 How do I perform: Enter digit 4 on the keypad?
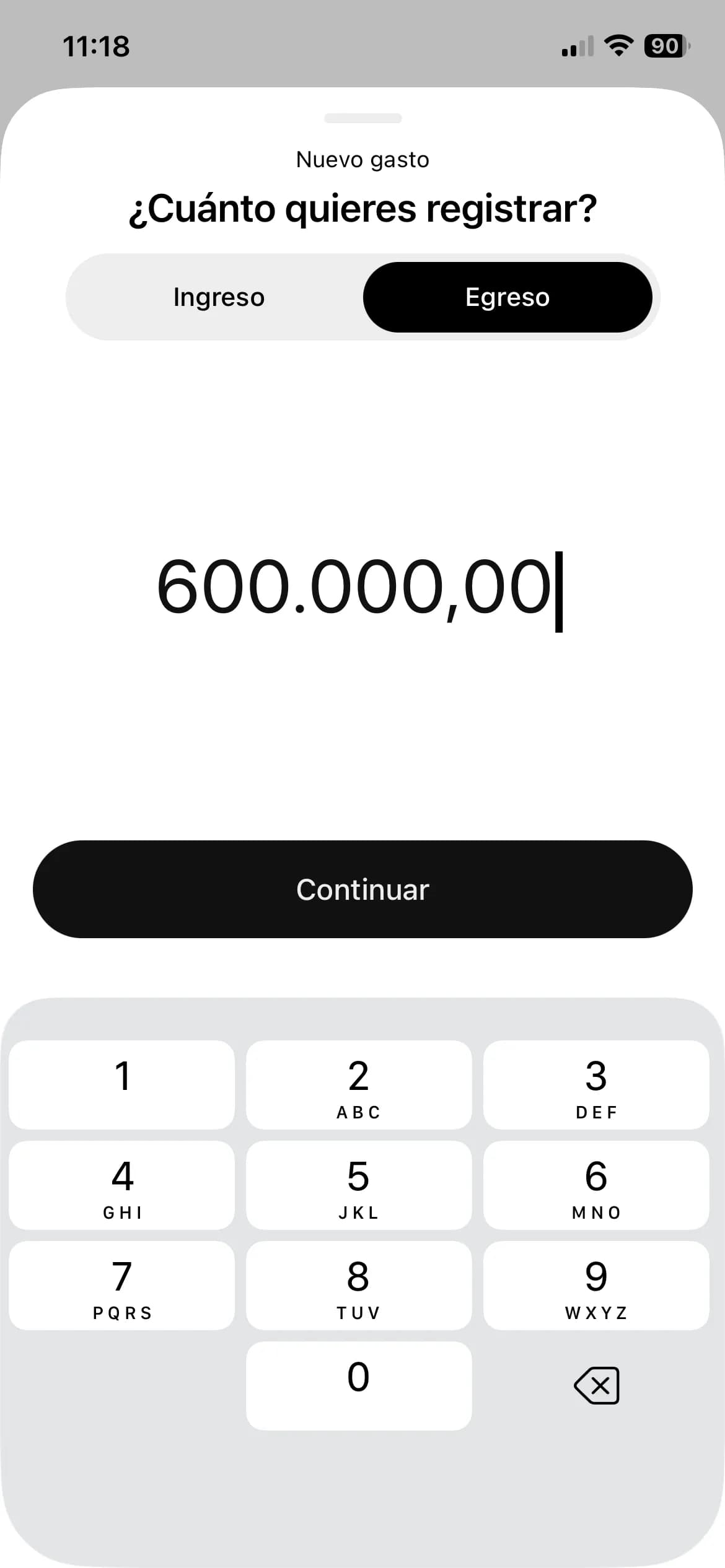[x=122, y=1185]
